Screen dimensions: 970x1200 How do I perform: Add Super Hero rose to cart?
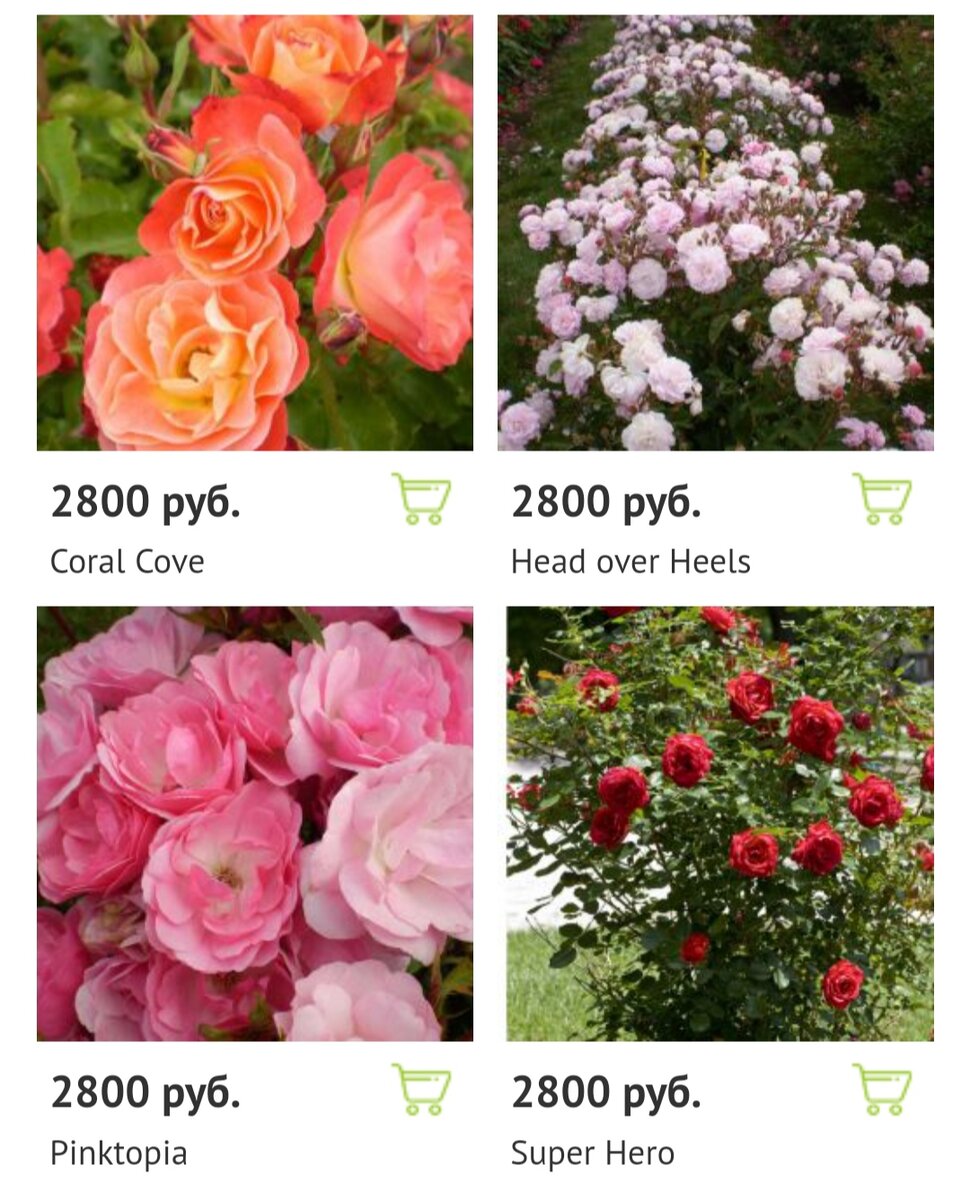[x=882, y=1089]
